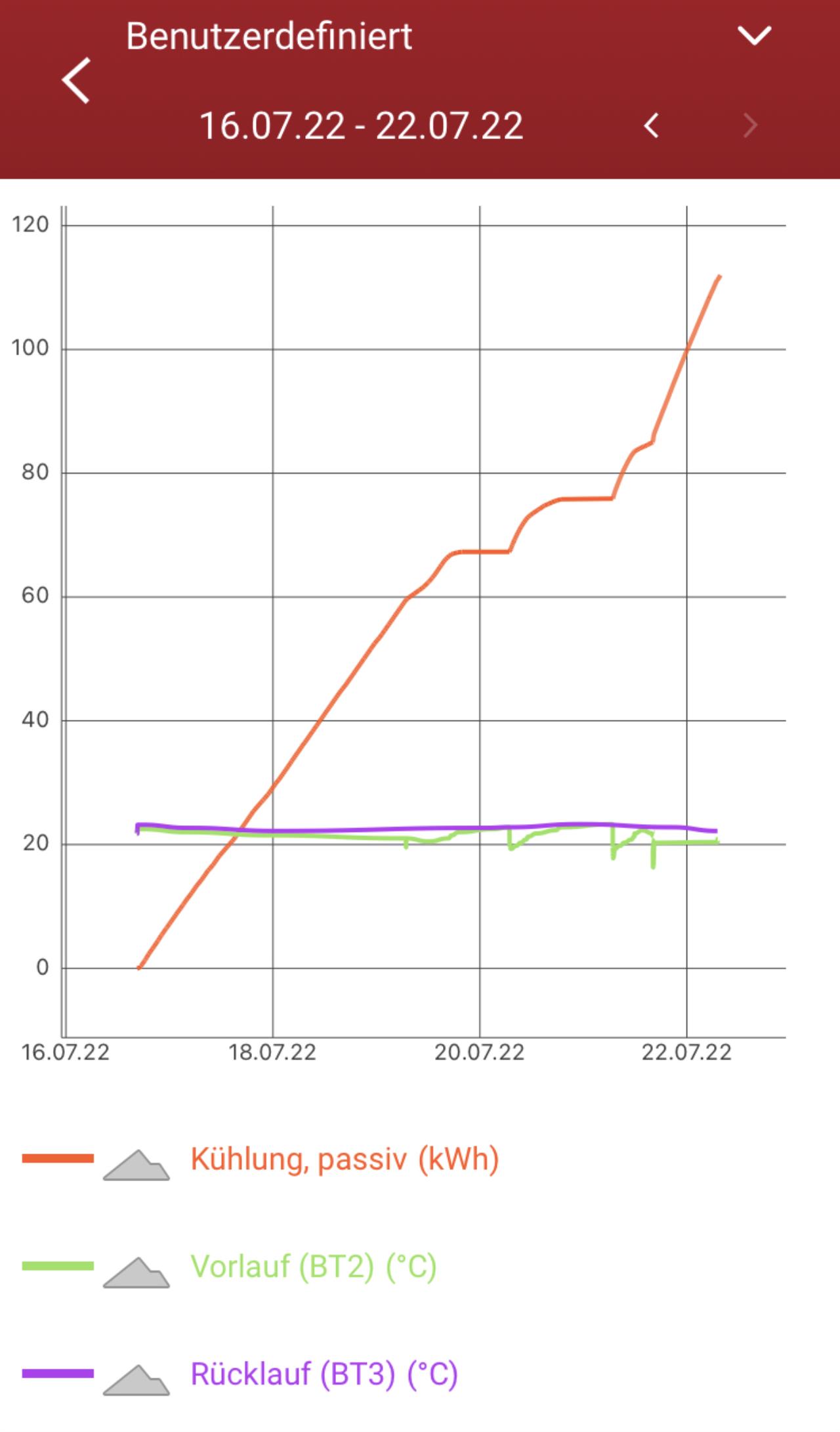The height and width of the screenshot is (1432, 840).
Task: Show the next date range
Action: pos(750,125)
